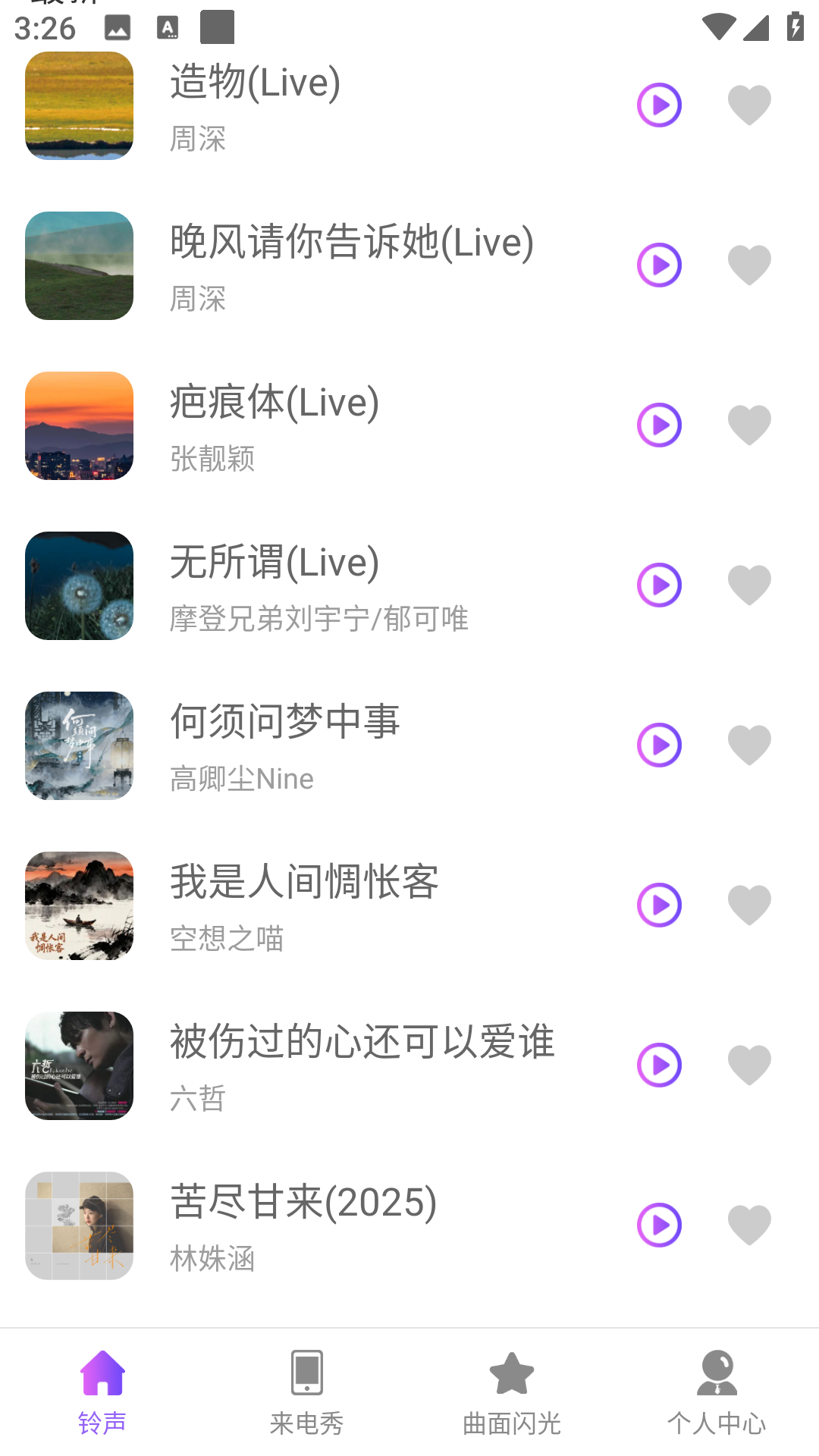
Task: Play 苦尽甘来(2025) by 林姝涵
Action: [x=659, y=1225]
